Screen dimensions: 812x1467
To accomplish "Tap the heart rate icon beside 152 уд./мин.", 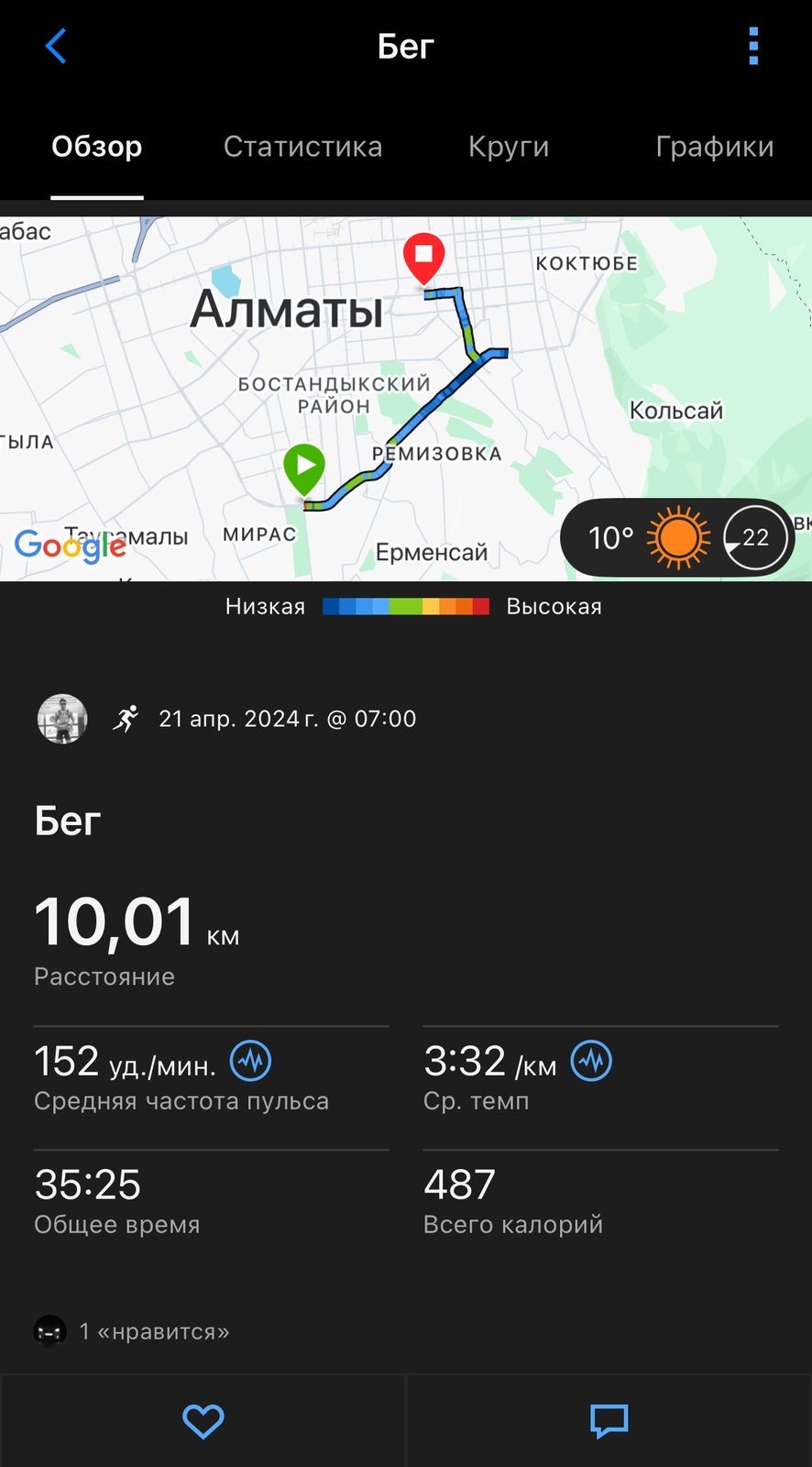I will (x=250, y=1062).
